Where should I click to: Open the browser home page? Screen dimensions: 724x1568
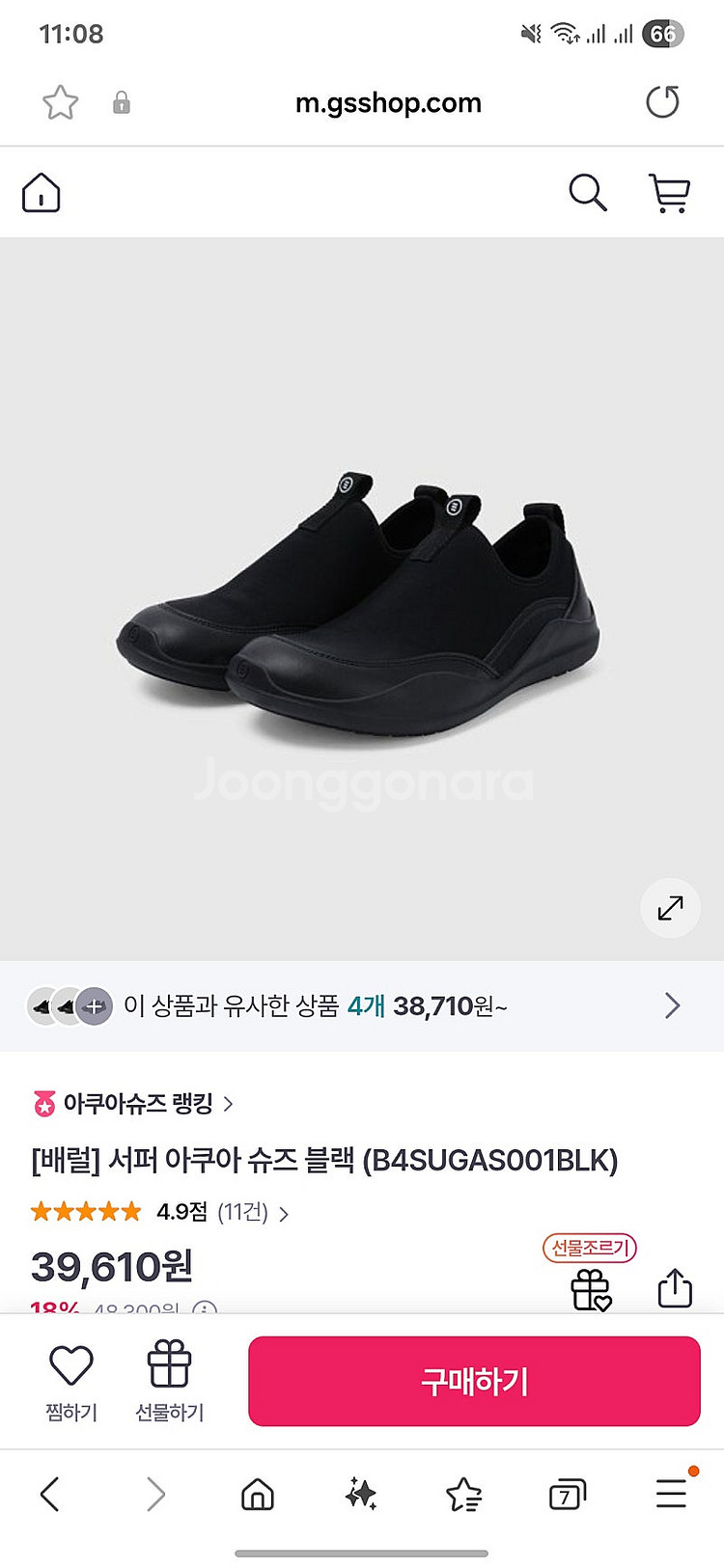pos(258,1494)
